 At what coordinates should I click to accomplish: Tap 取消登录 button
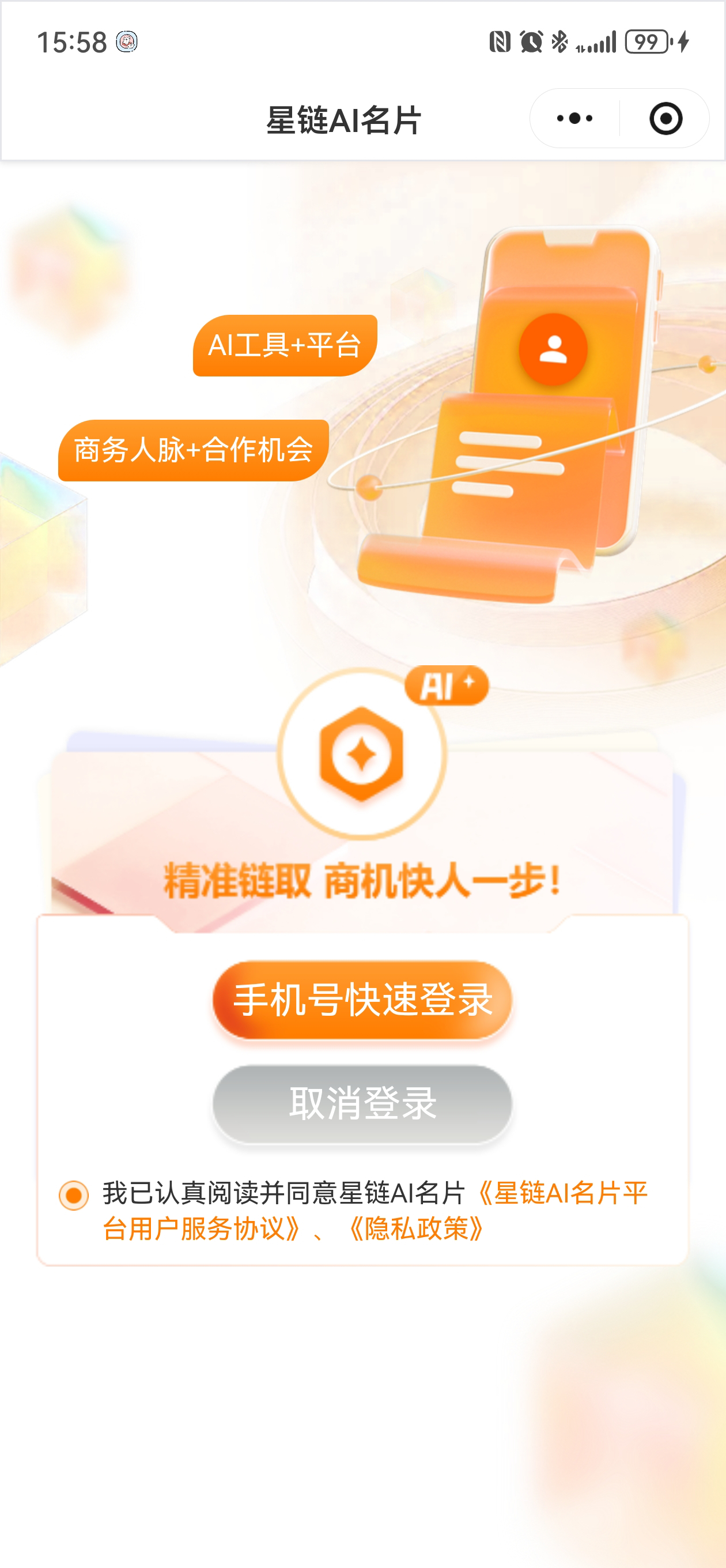click(362, 1103)
